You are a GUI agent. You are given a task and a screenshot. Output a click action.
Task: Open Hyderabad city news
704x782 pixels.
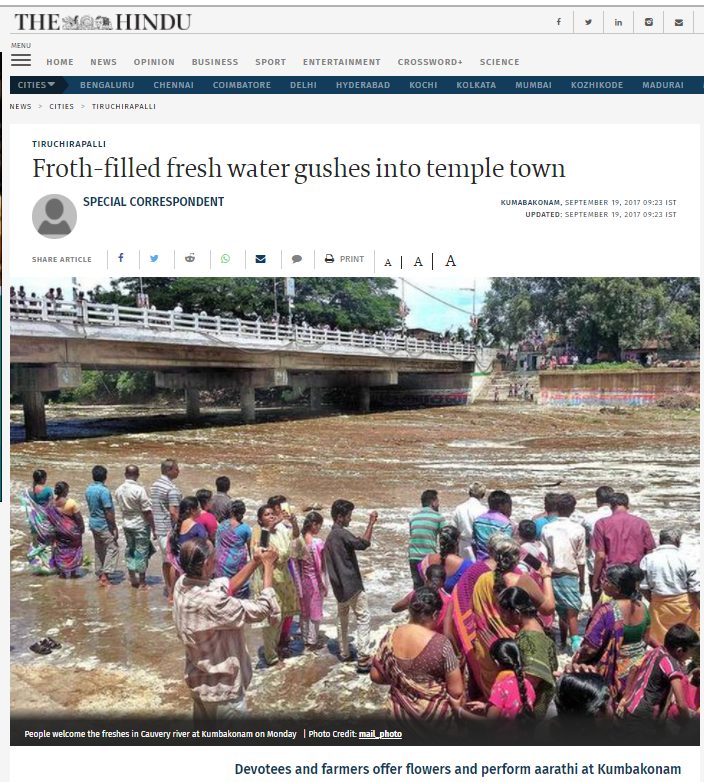(x=363, y=85)
